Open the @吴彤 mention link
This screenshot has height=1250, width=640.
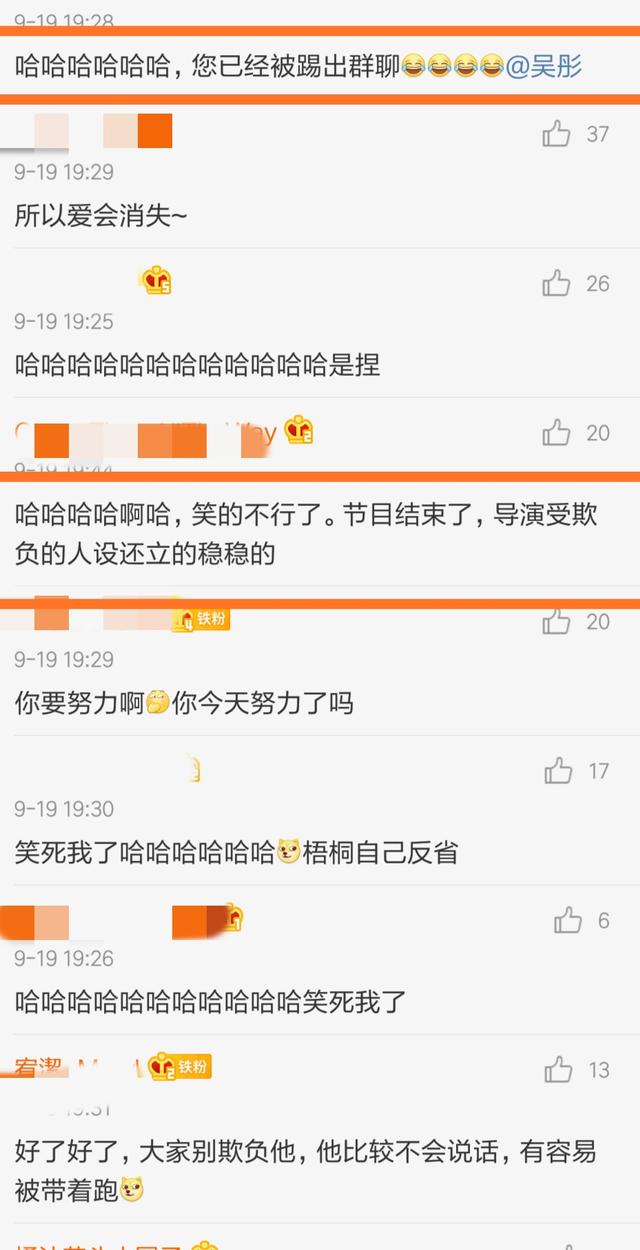544,67
